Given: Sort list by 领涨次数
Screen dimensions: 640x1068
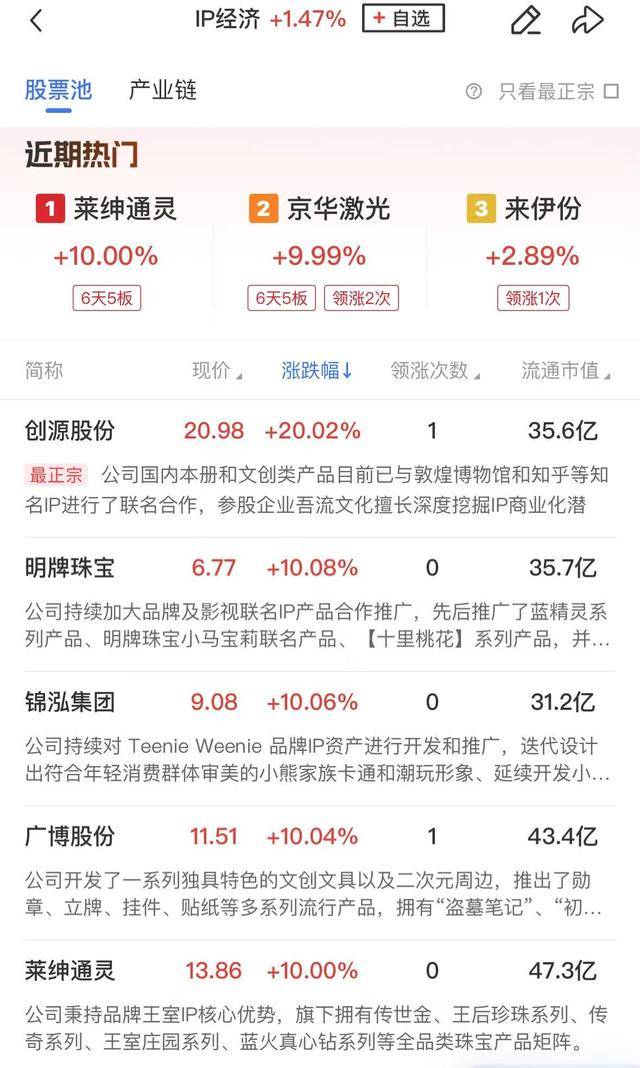Looking at the screenshot, I should [435, 371].
